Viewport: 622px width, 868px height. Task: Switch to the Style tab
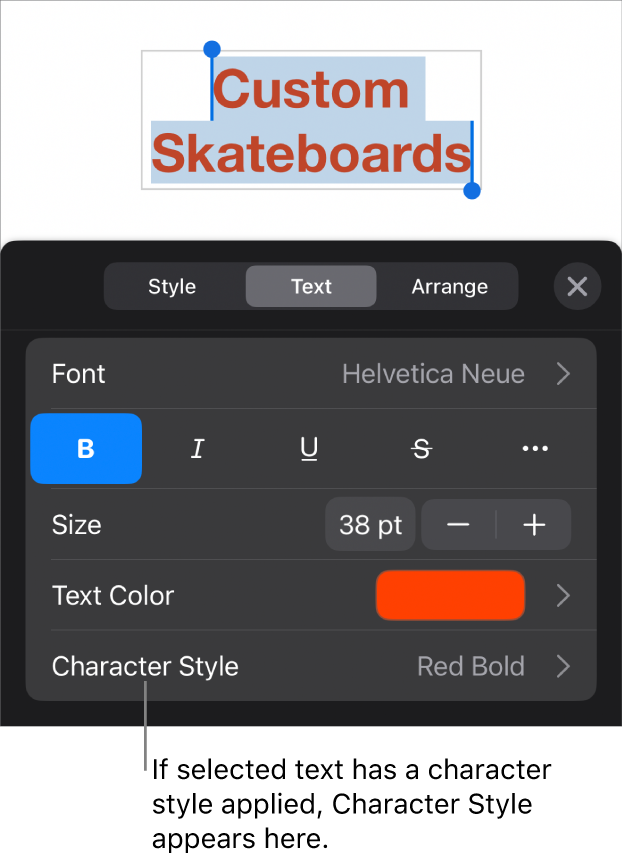pos(172,287)
